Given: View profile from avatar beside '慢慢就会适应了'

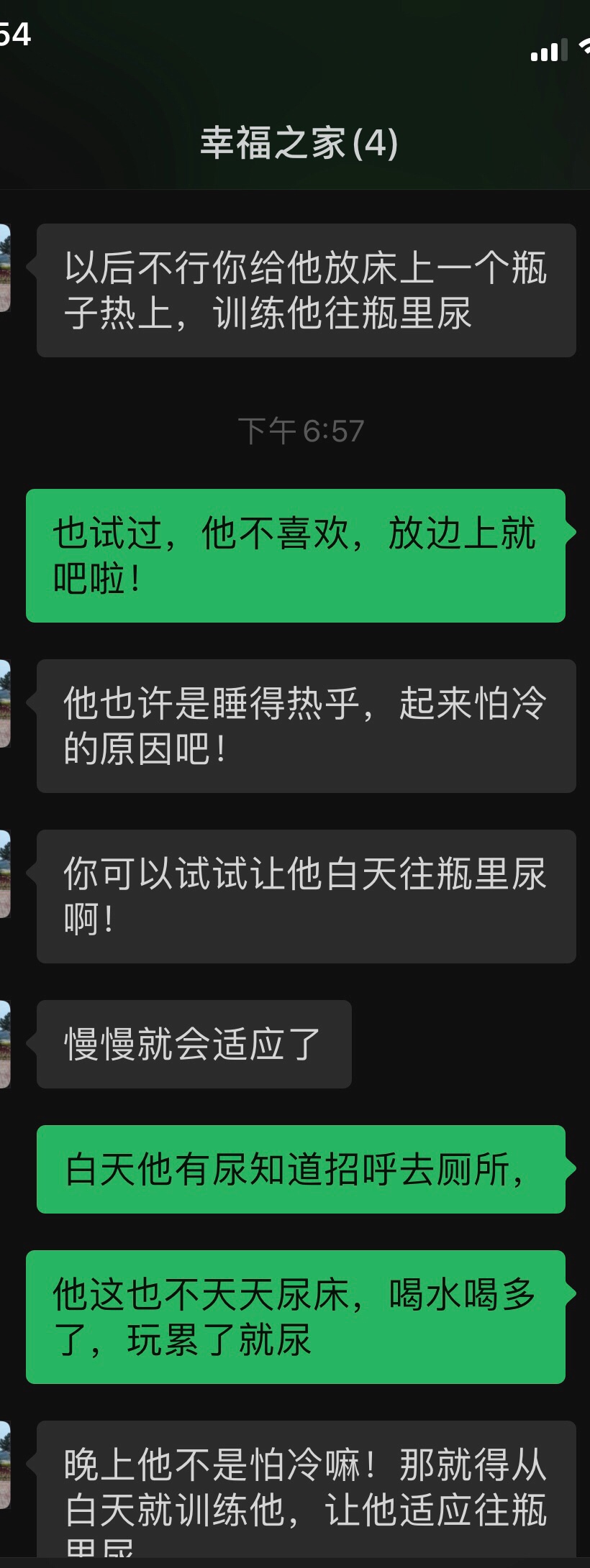Looking at the screenshot, I should [4, 1044].
